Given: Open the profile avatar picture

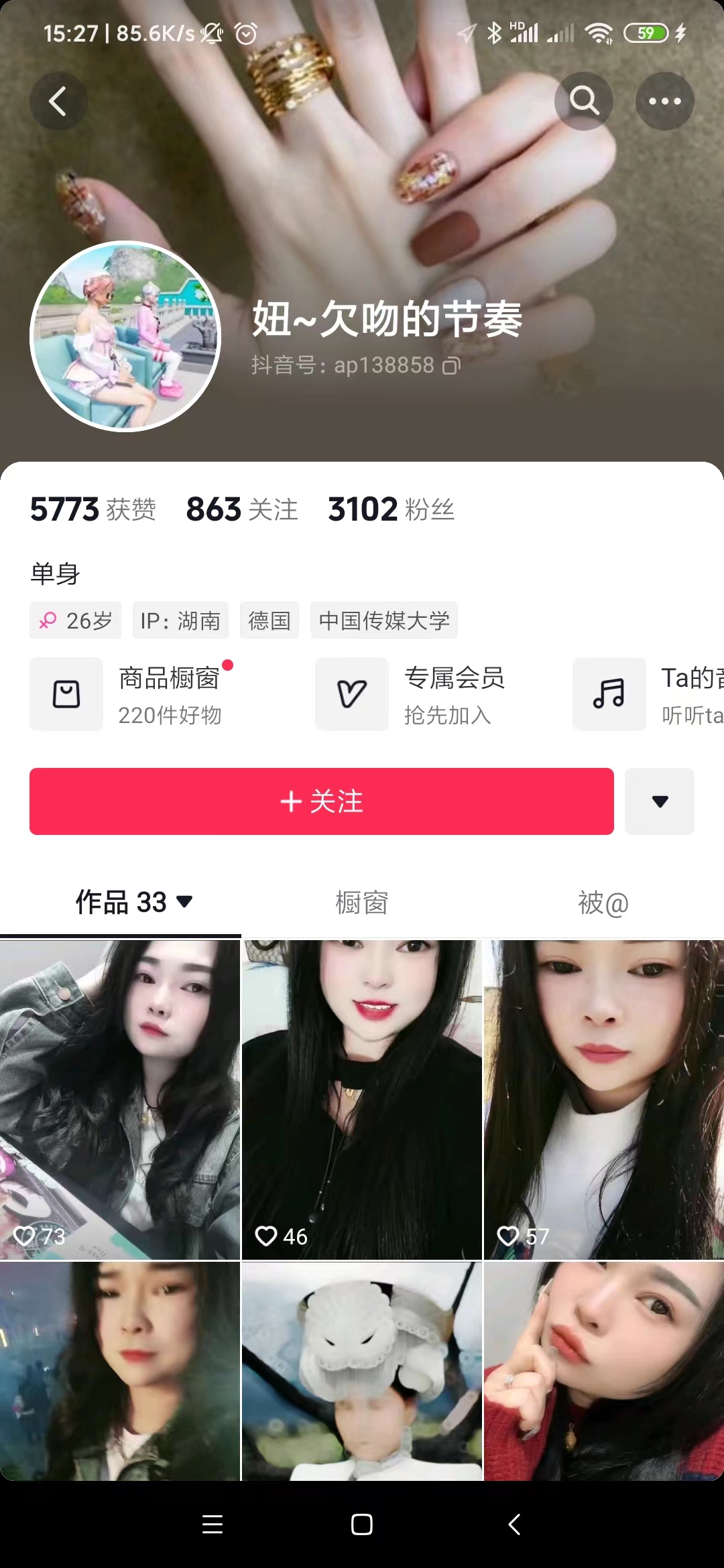Looking at the screenshot, I should point(125,336).
